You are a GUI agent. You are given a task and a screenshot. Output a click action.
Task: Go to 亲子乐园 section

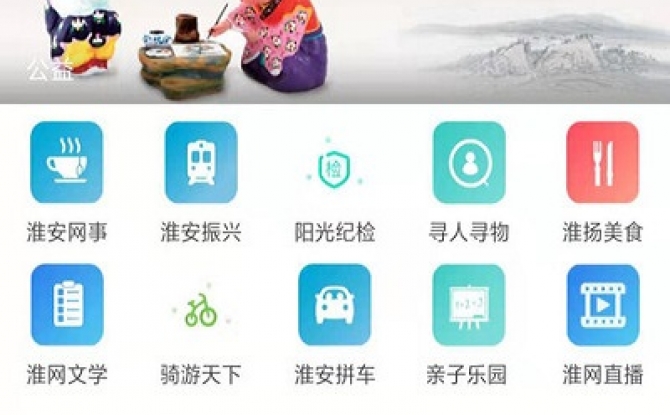coord(468,305)
